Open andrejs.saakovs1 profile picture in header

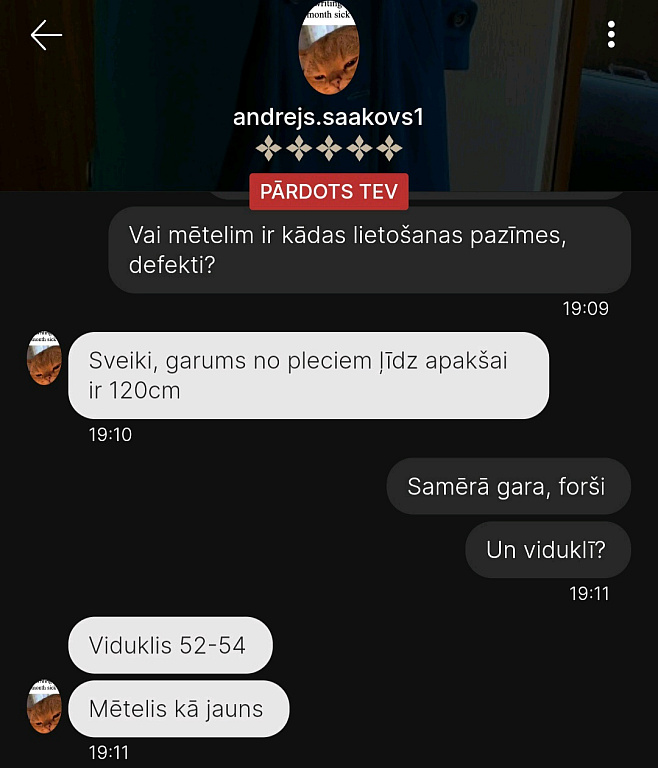point(329,48)
